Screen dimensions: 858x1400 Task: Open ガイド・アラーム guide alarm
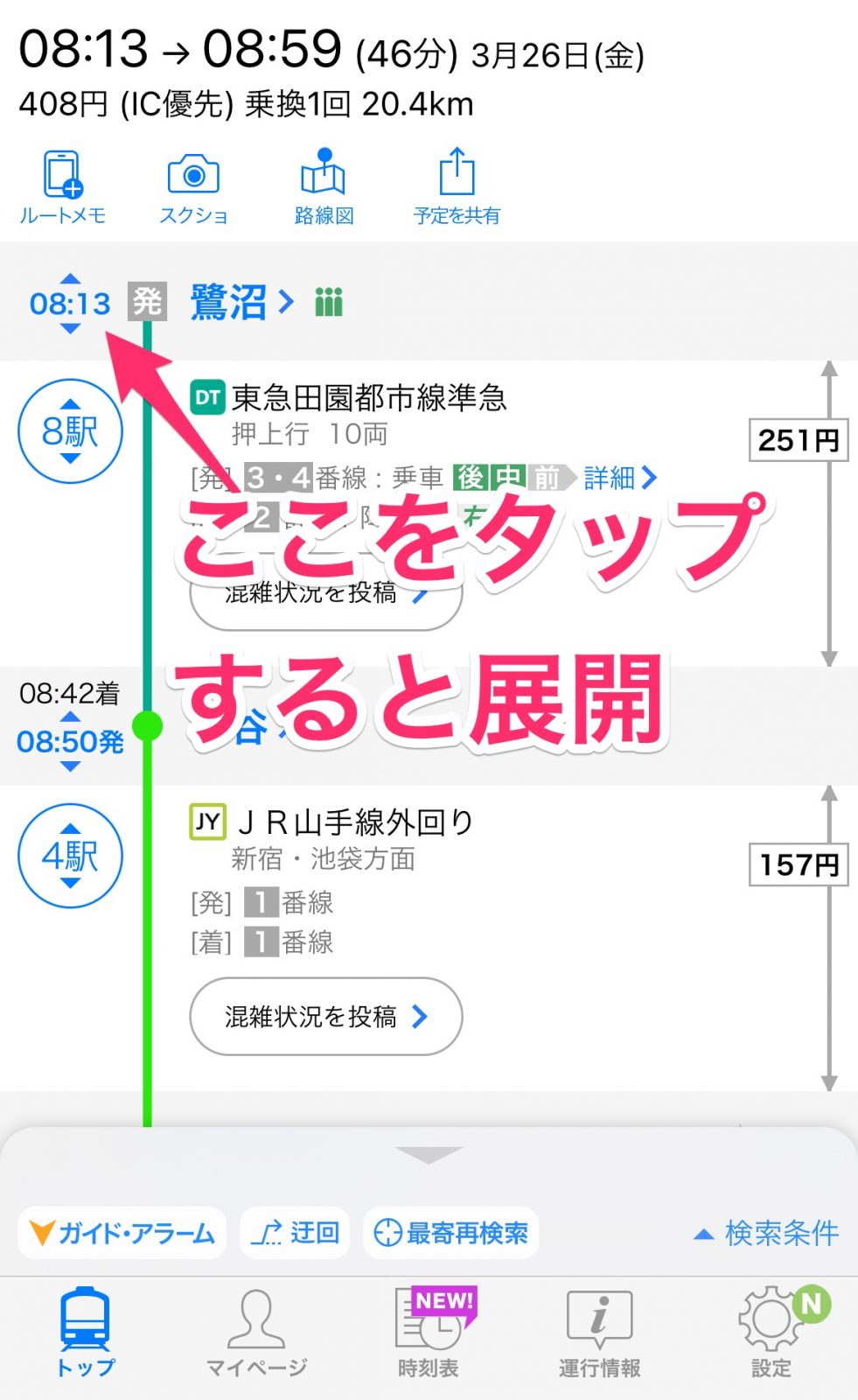click(122, 1233)
